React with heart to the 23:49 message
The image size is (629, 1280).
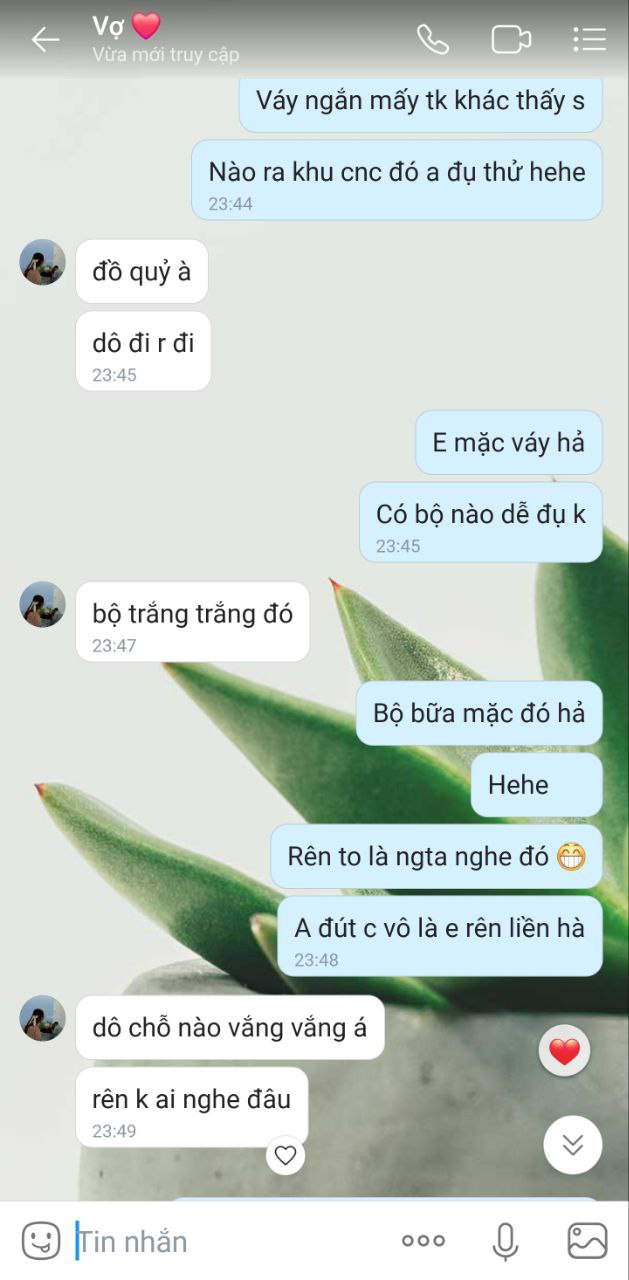(286, 1155)
